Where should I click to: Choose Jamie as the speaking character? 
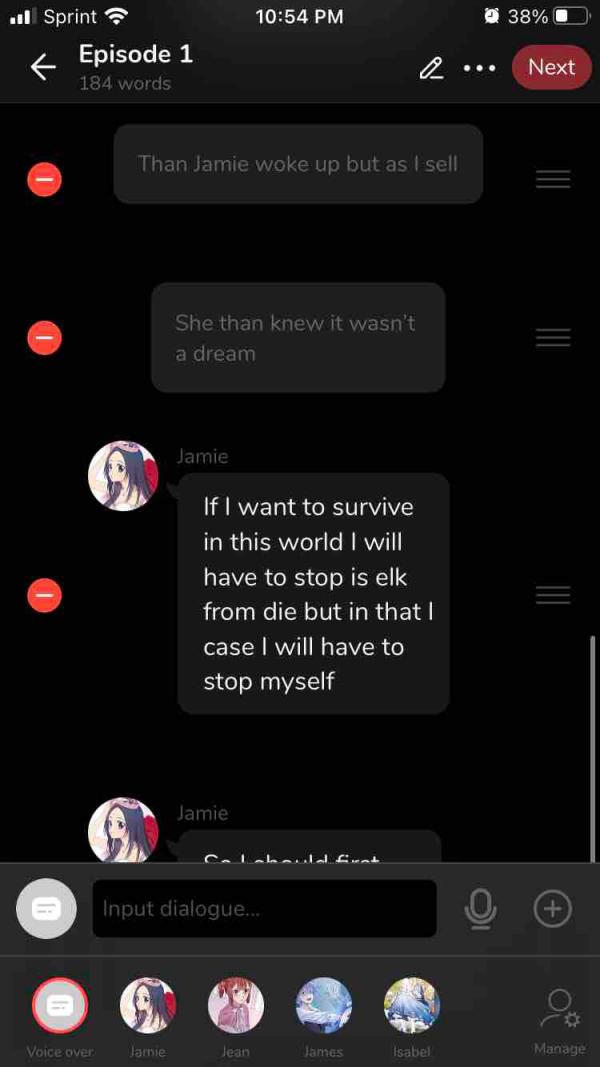click(x=147, y=1006)
